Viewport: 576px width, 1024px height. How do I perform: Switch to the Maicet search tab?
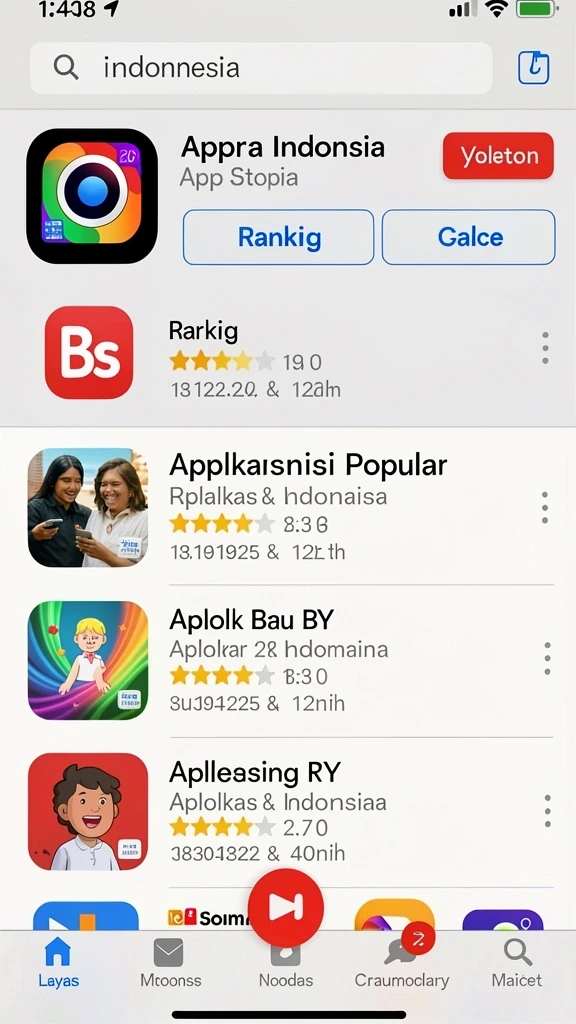pos(517,961)
